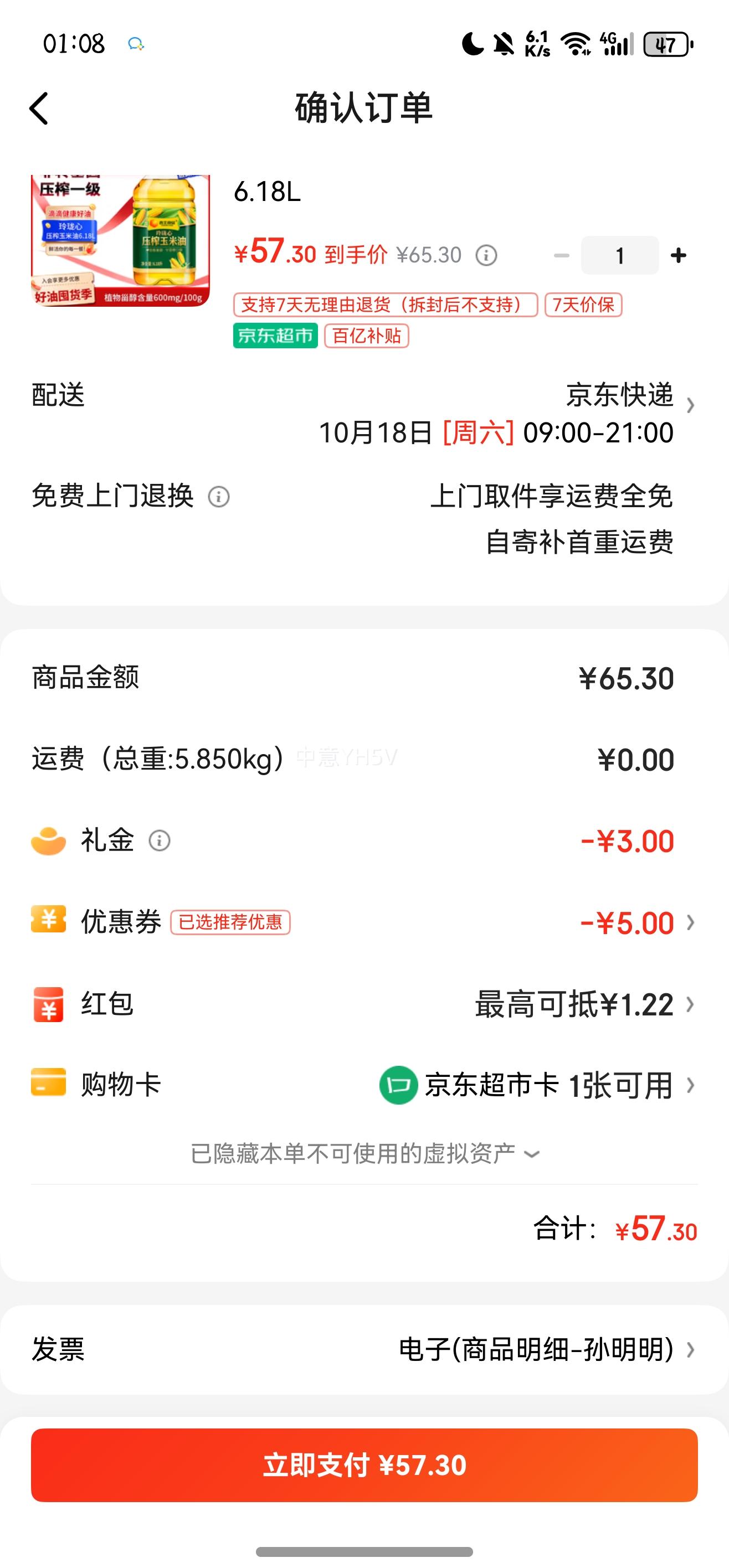Expand 已隐藏本单不可使用的虚拟资产
Image resolution: width=729 pixels, height=1568 pixels.
[364, 1154]
